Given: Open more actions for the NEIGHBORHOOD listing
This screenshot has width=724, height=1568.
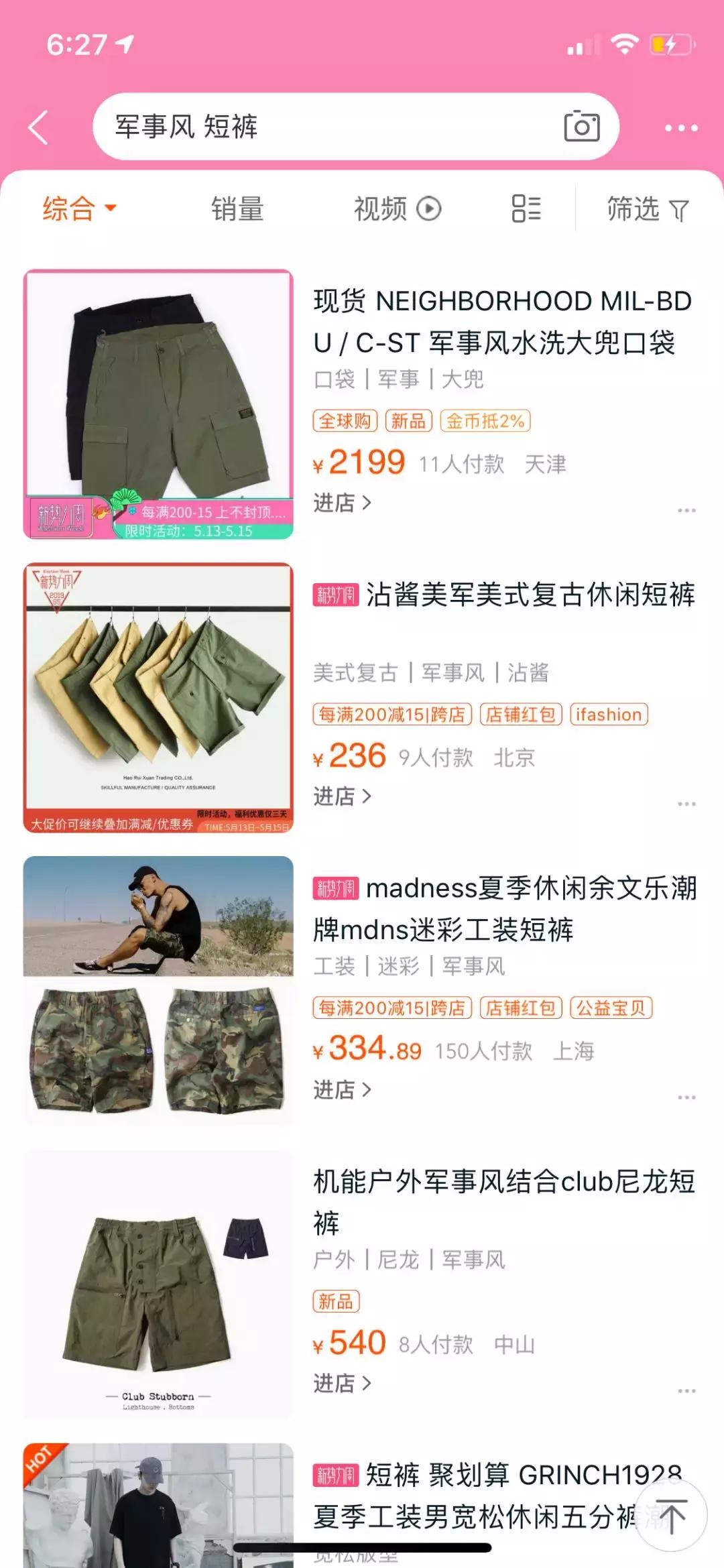Looking at the screenshot, I should (686, 509).
